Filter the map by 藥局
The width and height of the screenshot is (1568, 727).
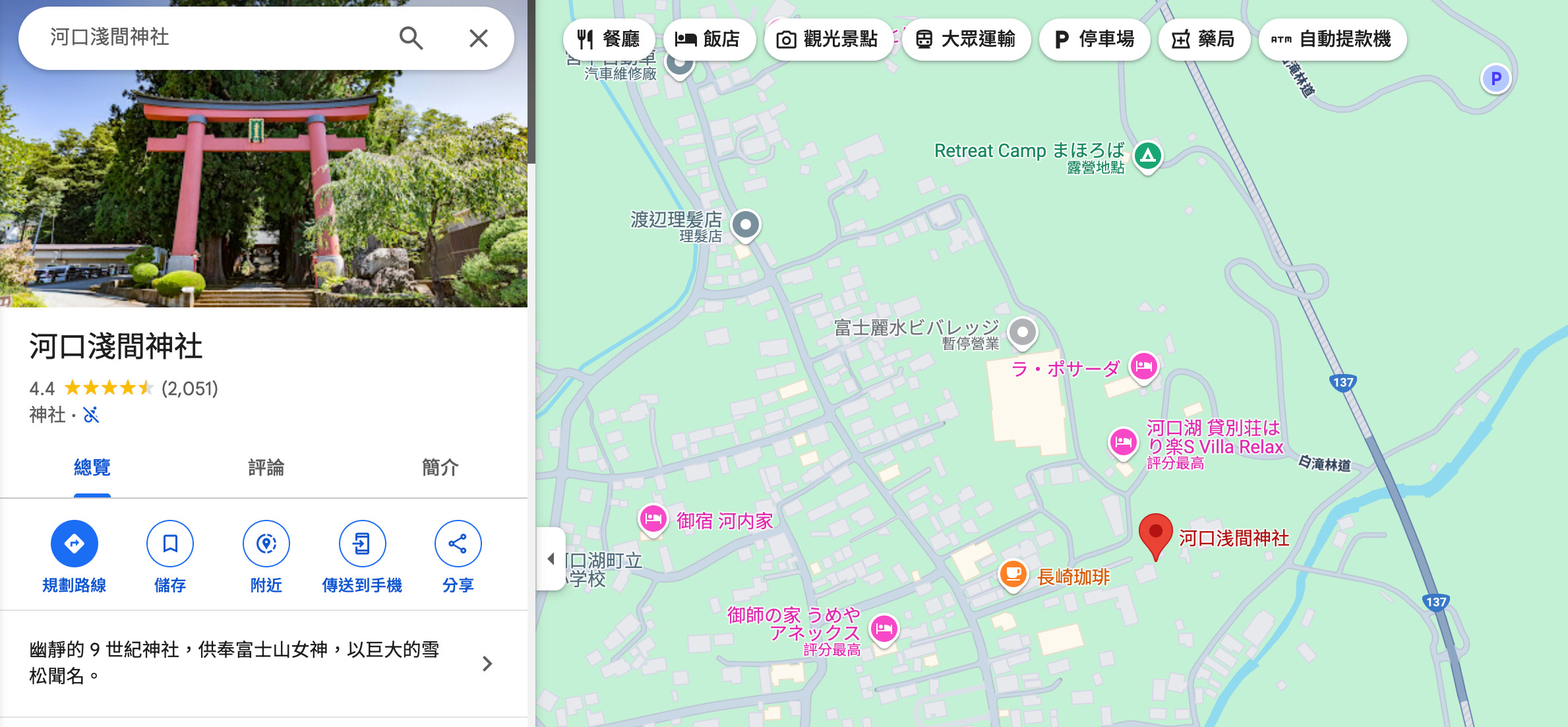click(x=1203, y=40)
